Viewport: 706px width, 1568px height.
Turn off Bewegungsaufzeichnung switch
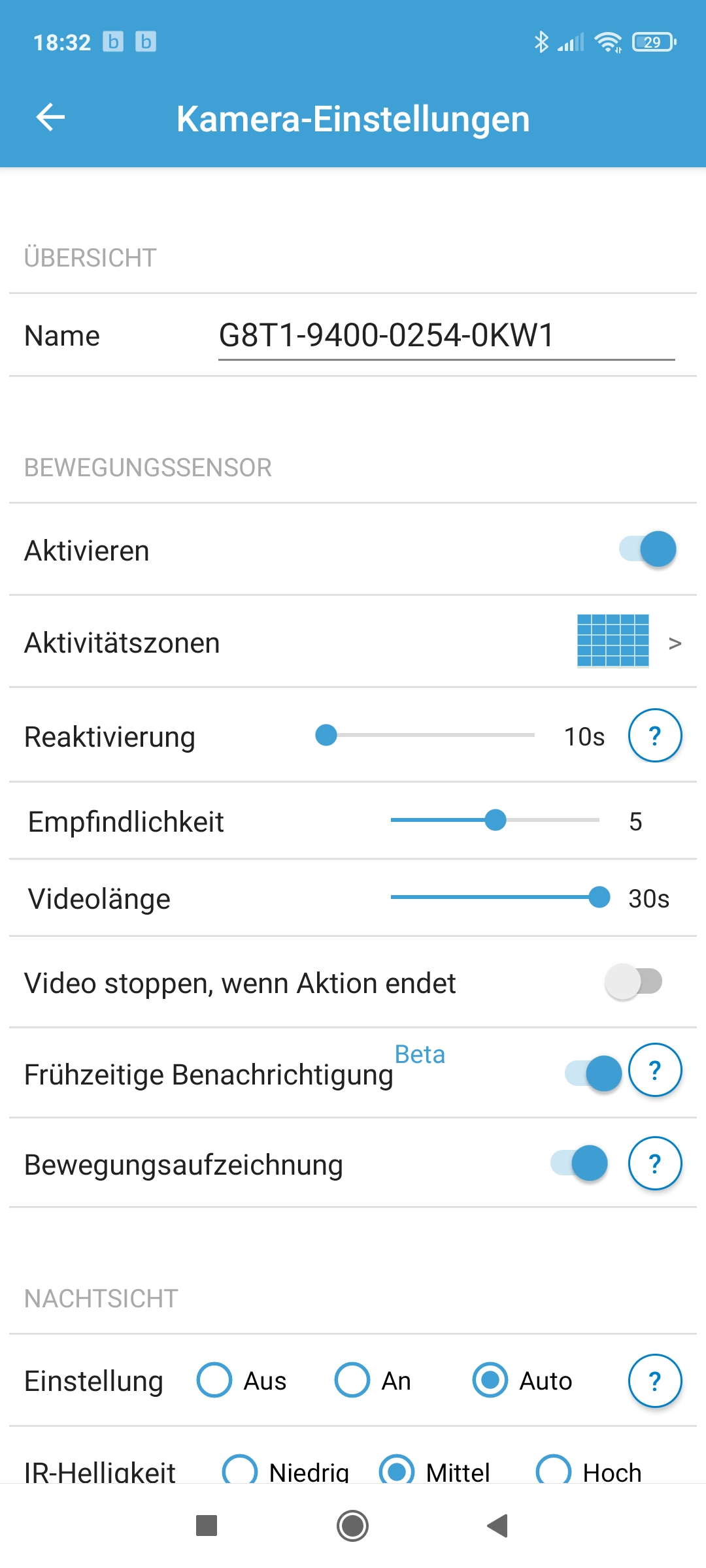pyautogui.click(x=579, y=1164)
